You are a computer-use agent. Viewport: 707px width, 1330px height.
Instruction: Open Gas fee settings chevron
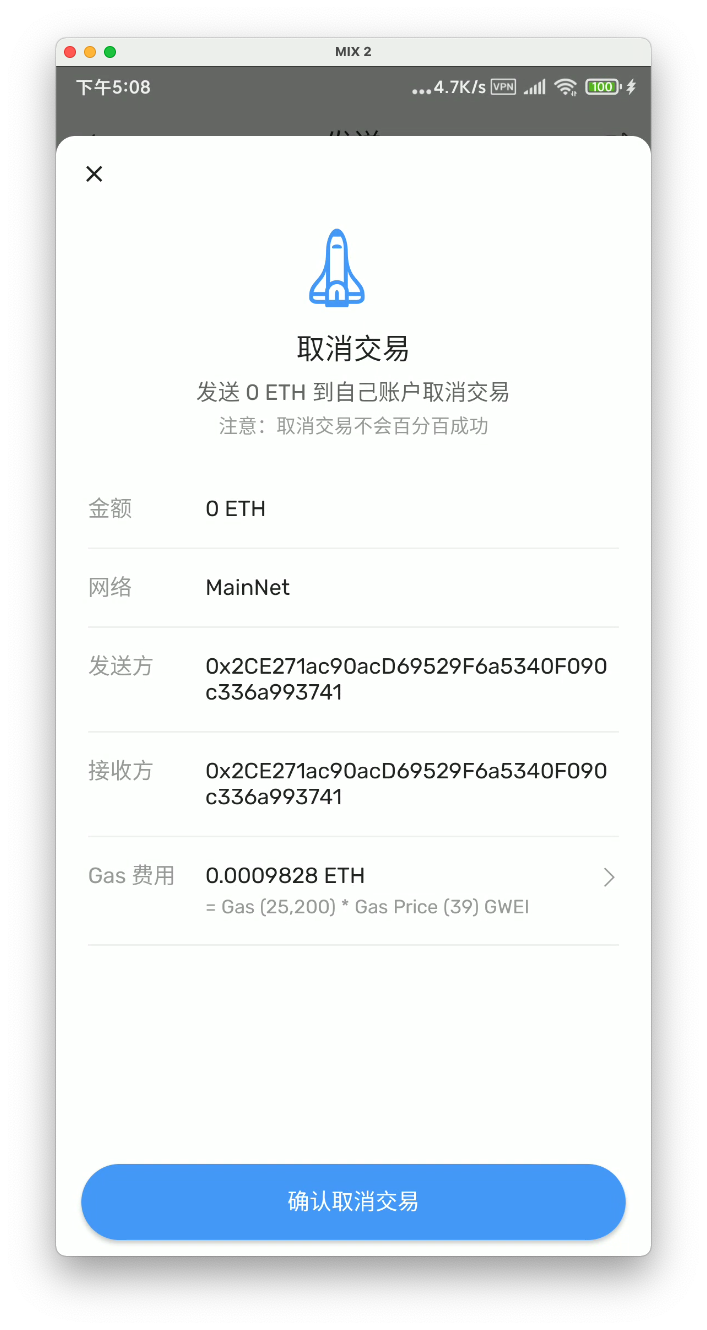[609, 878]
